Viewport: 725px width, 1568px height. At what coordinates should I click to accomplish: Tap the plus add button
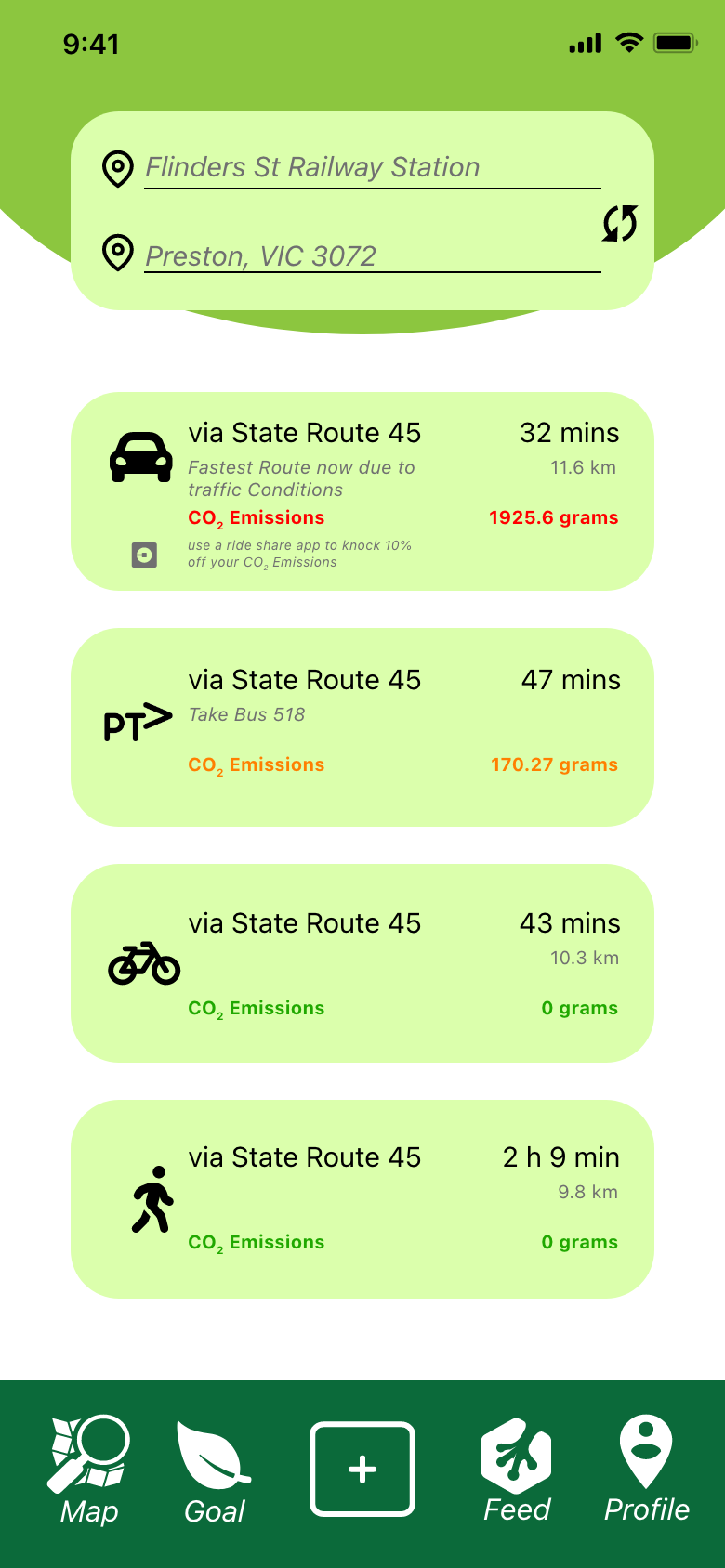point(362,1469)
